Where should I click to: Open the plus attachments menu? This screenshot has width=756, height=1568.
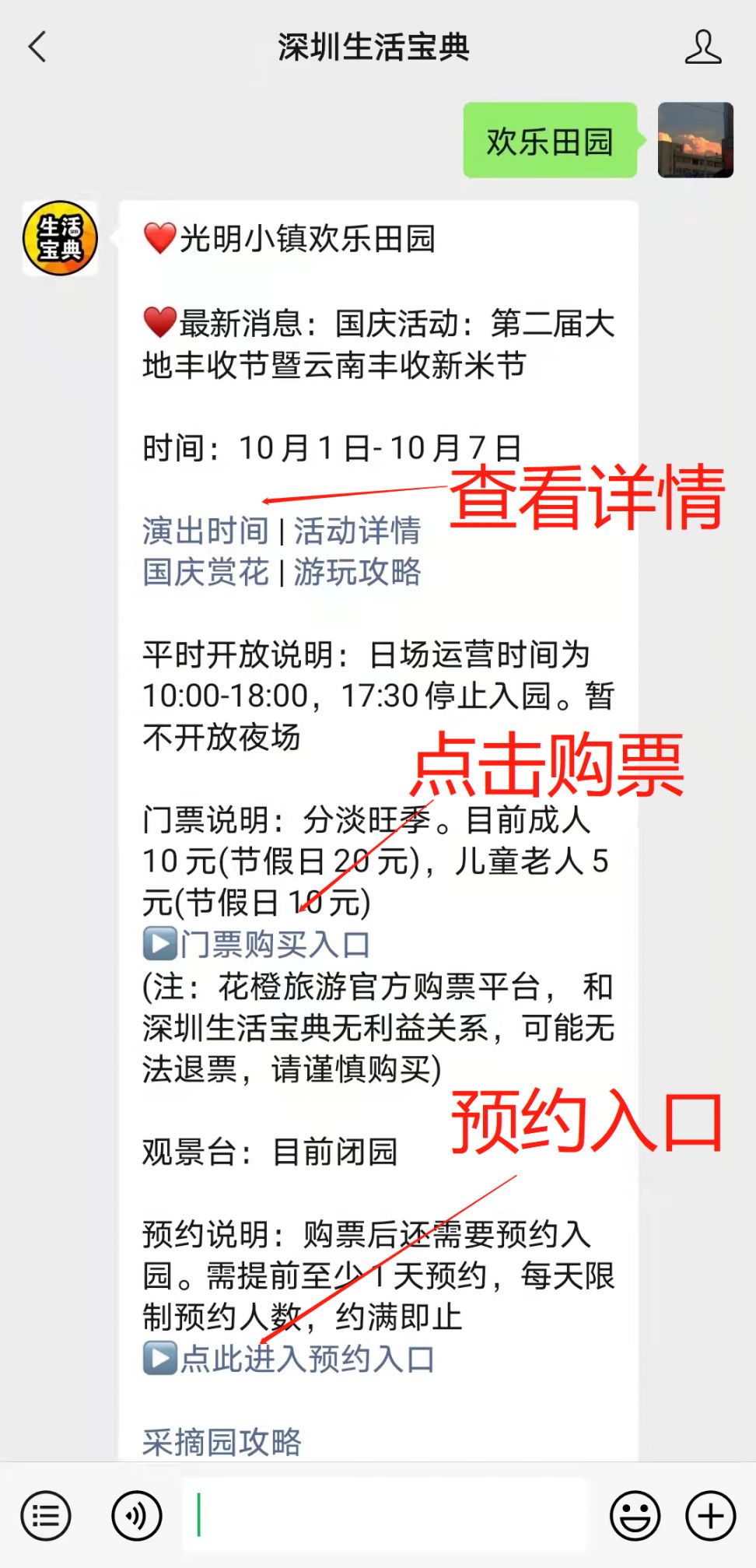tap(710, 1515)
